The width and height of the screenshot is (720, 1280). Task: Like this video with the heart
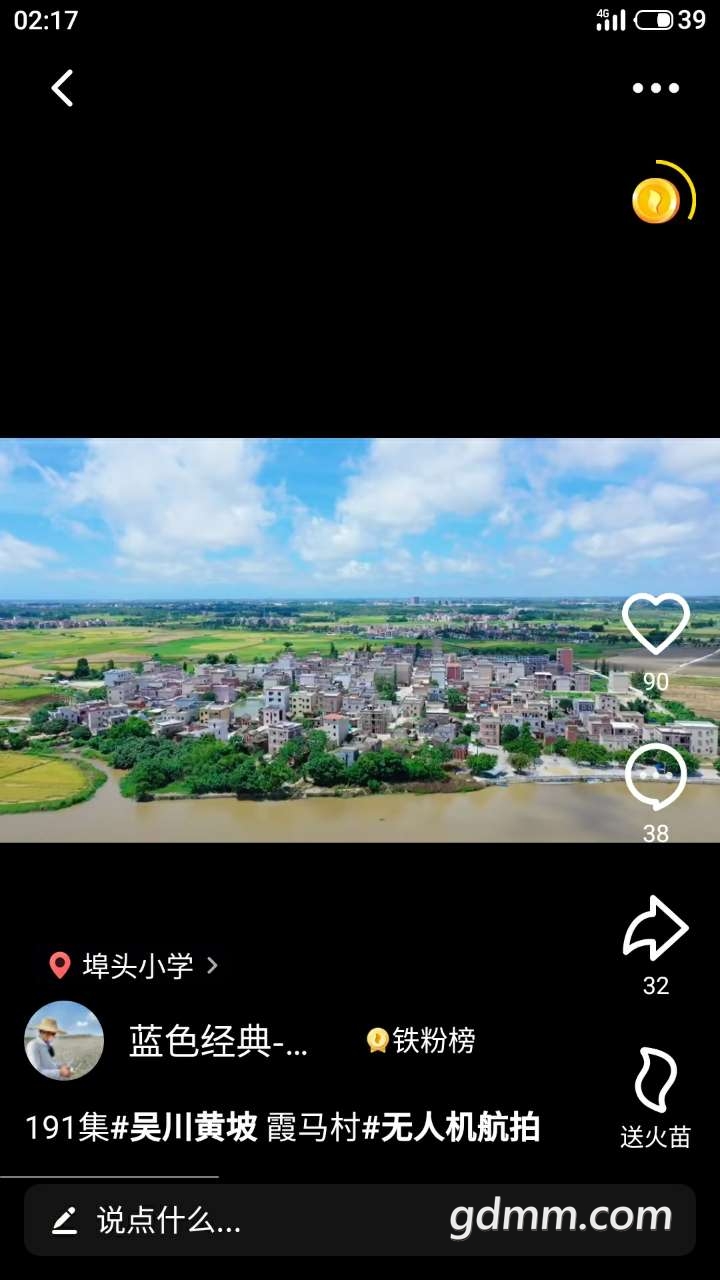click(x=656, y=625)
